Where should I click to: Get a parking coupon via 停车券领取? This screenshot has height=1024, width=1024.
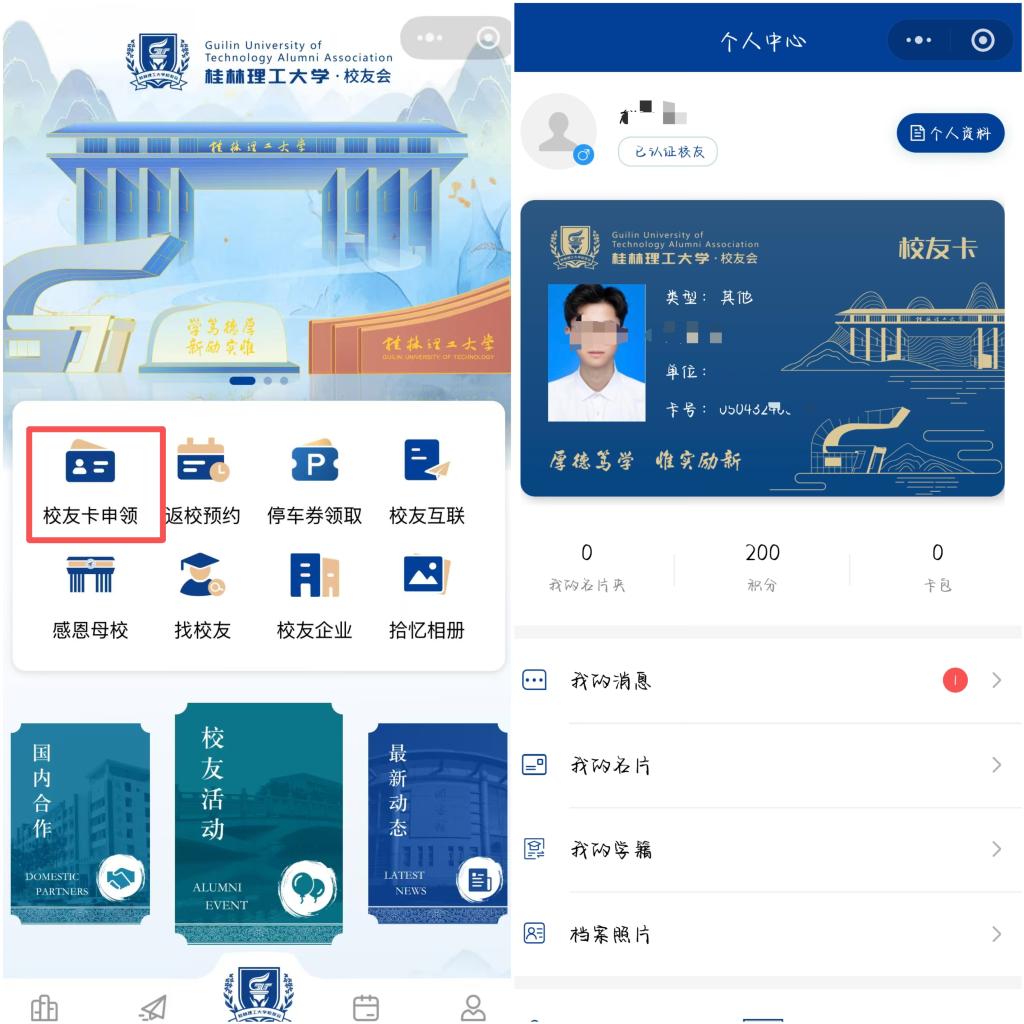315,483
